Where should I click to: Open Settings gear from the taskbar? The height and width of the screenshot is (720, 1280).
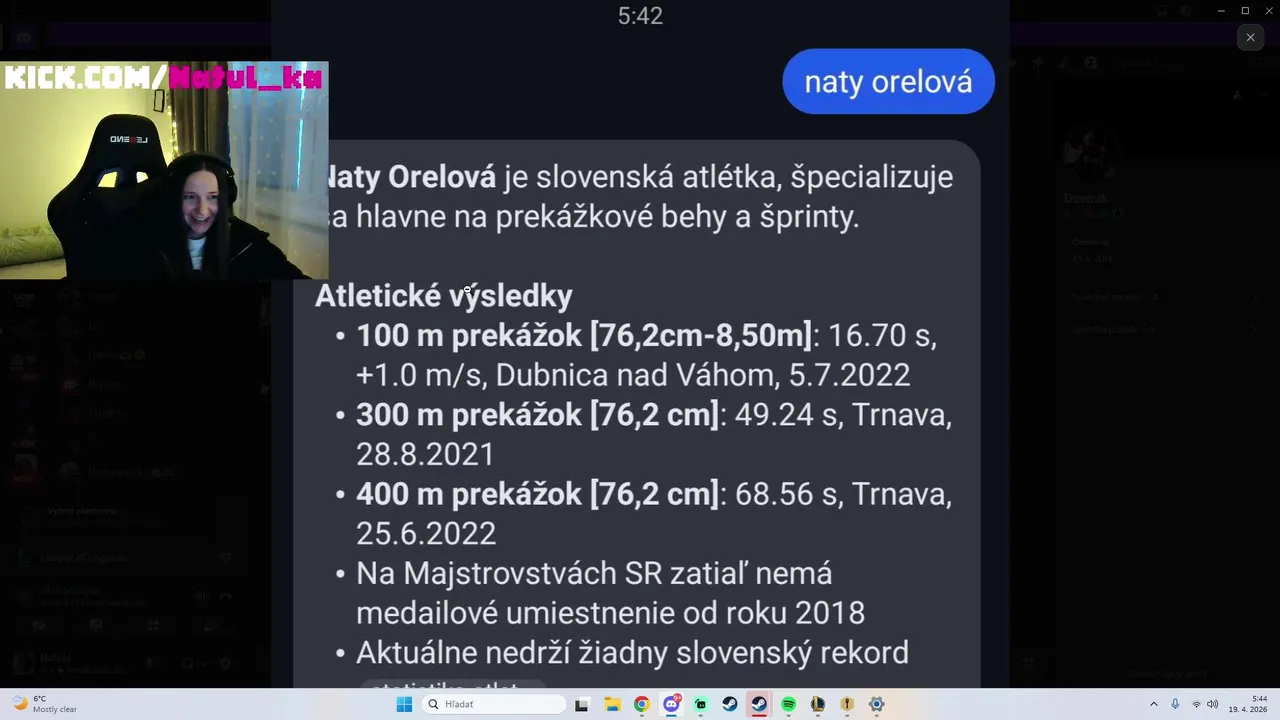876,704
